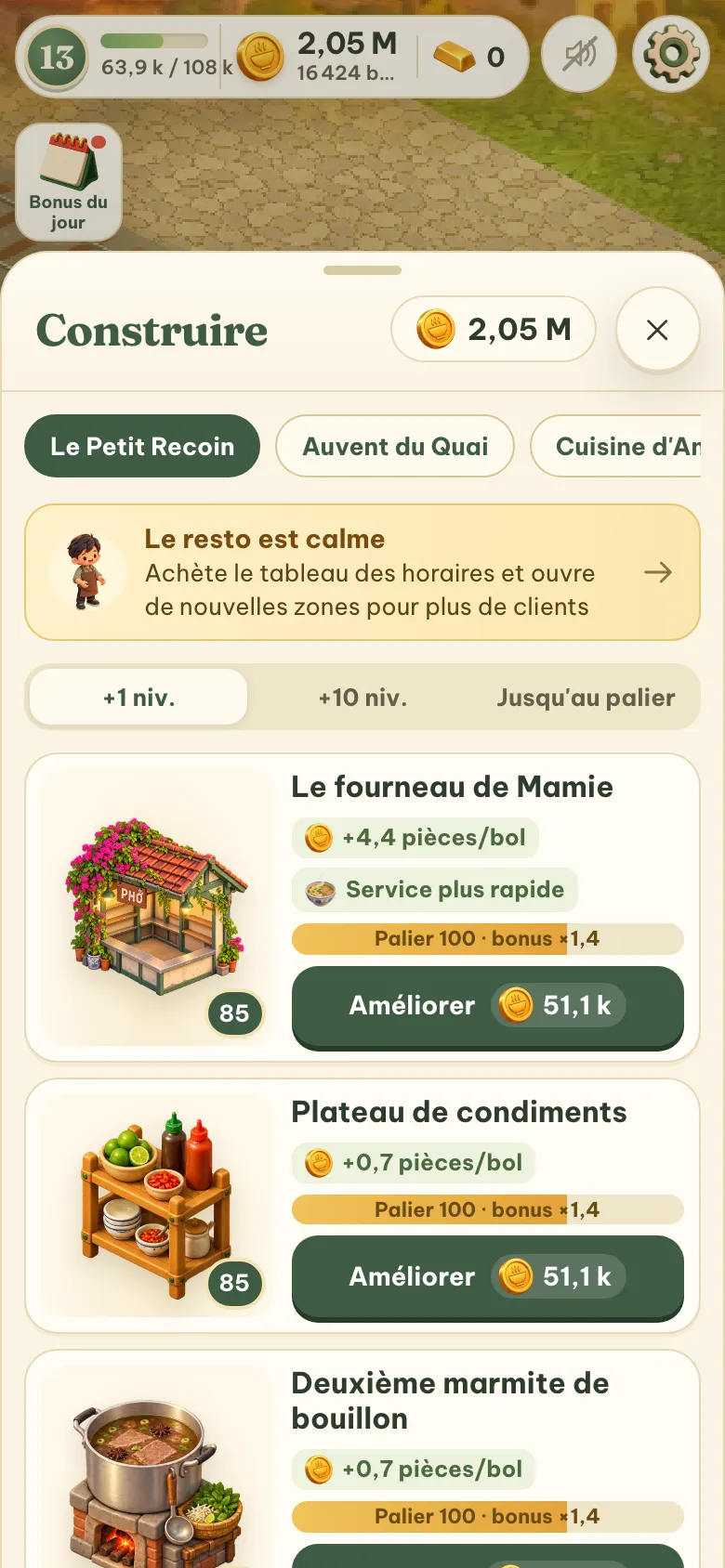
Task: Upgrade Plateau de condiments
Action: [488, 1277]
